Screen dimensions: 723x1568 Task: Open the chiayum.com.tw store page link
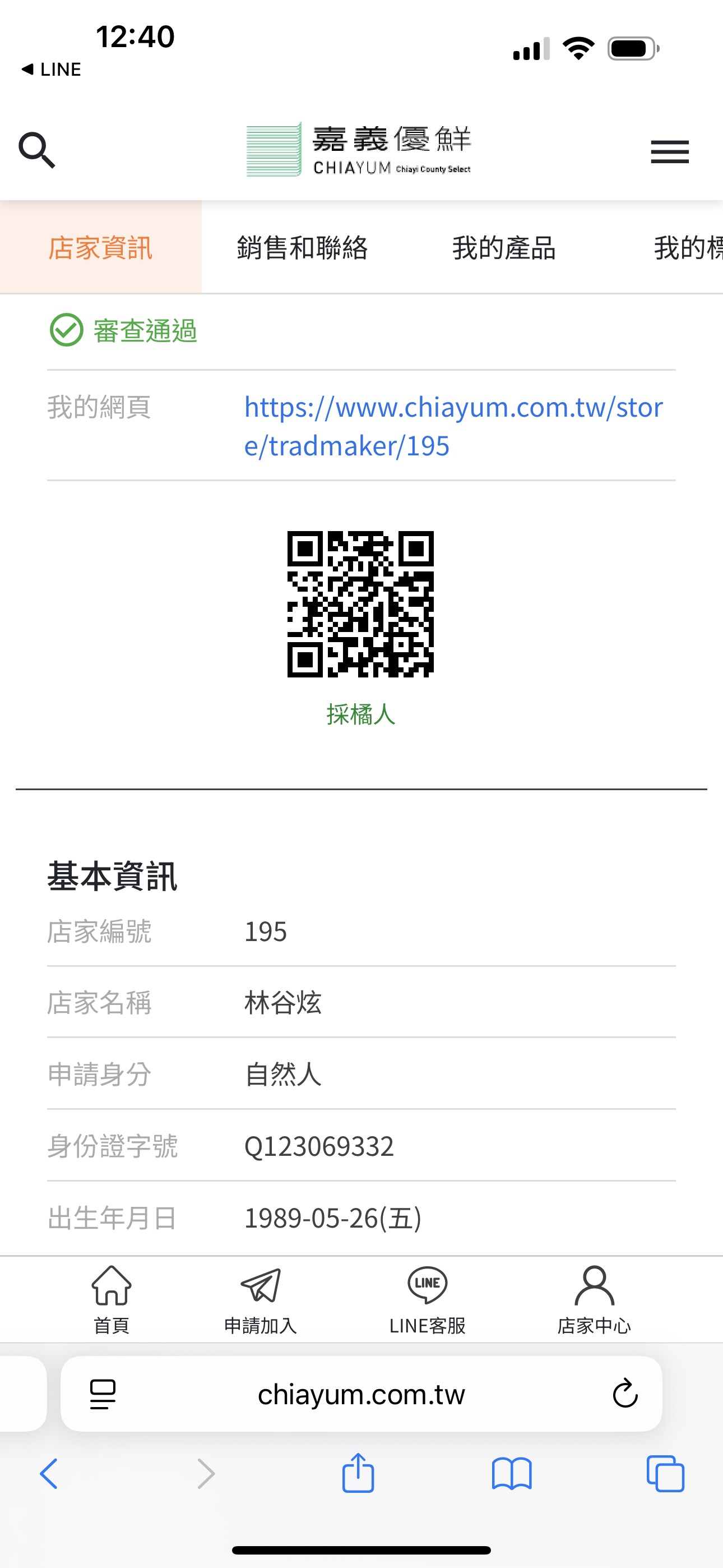pos(453,426)
